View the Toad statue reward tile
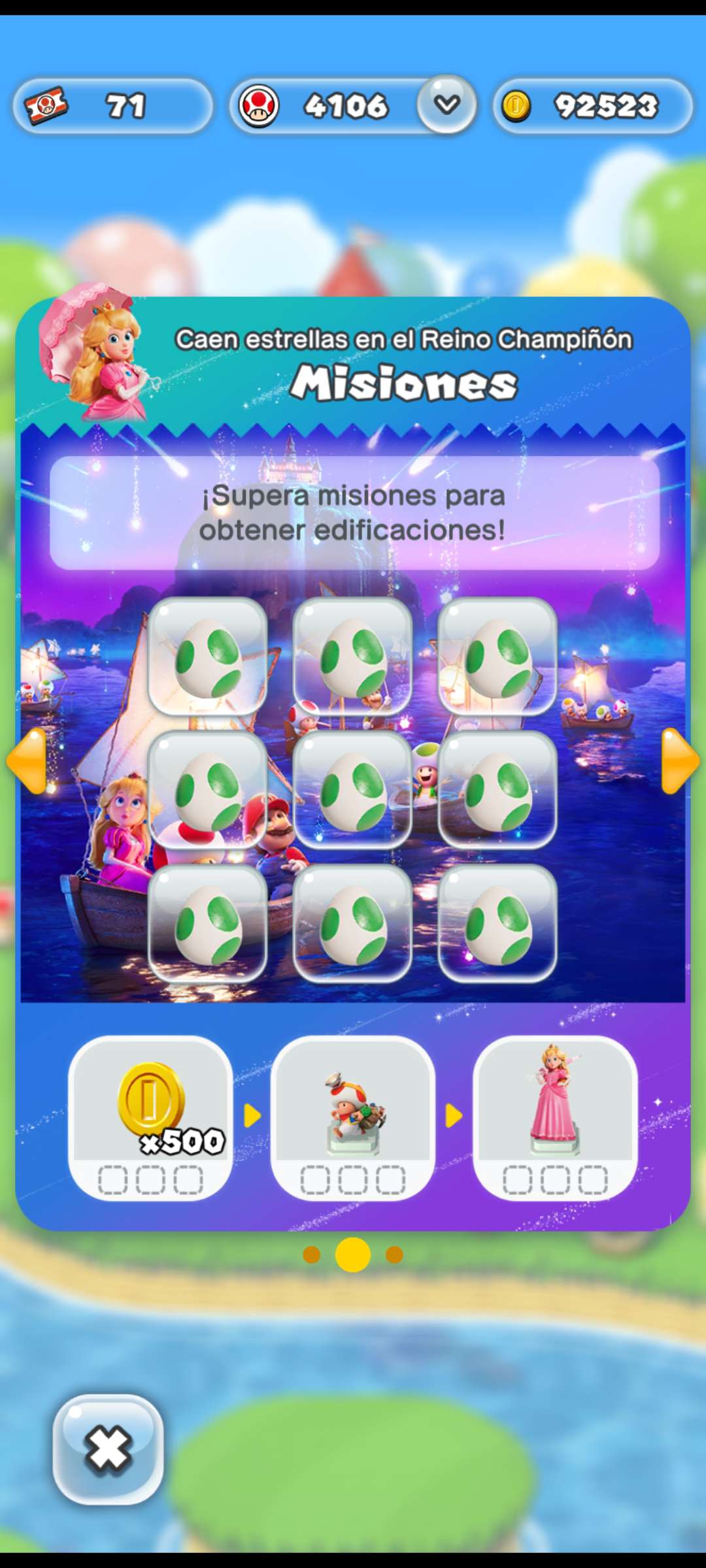The width and height of the screenshot is (706, 1568). pyautogui.click(x=353, y=1117)
